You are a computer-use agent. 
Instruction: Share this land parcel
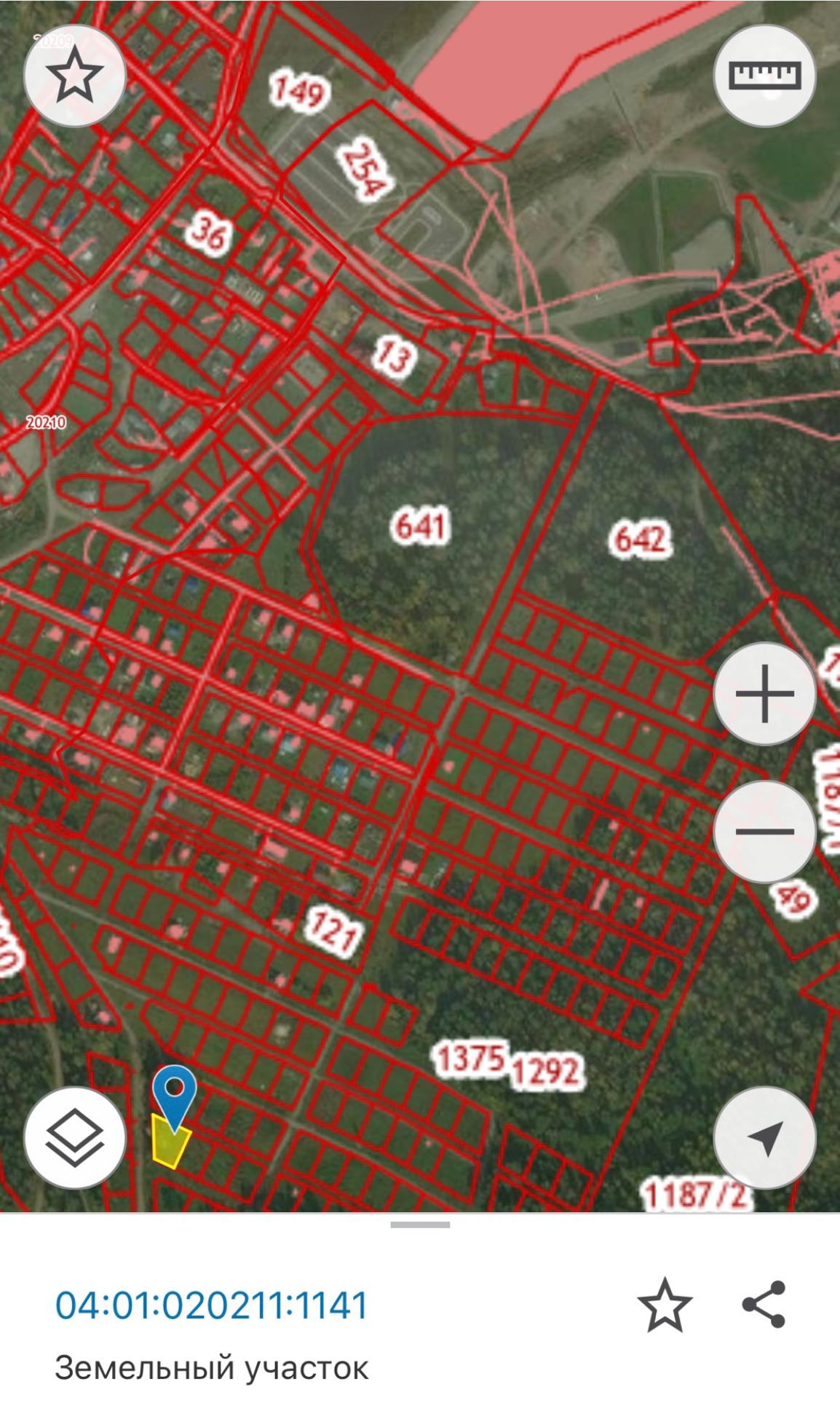(764, 1304)
